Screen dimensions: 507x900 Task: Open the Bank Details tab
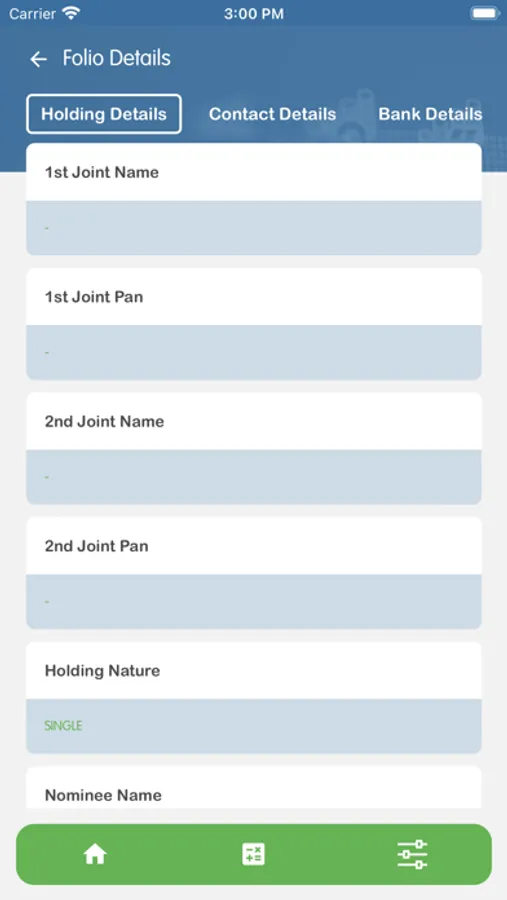coord(430,114)
